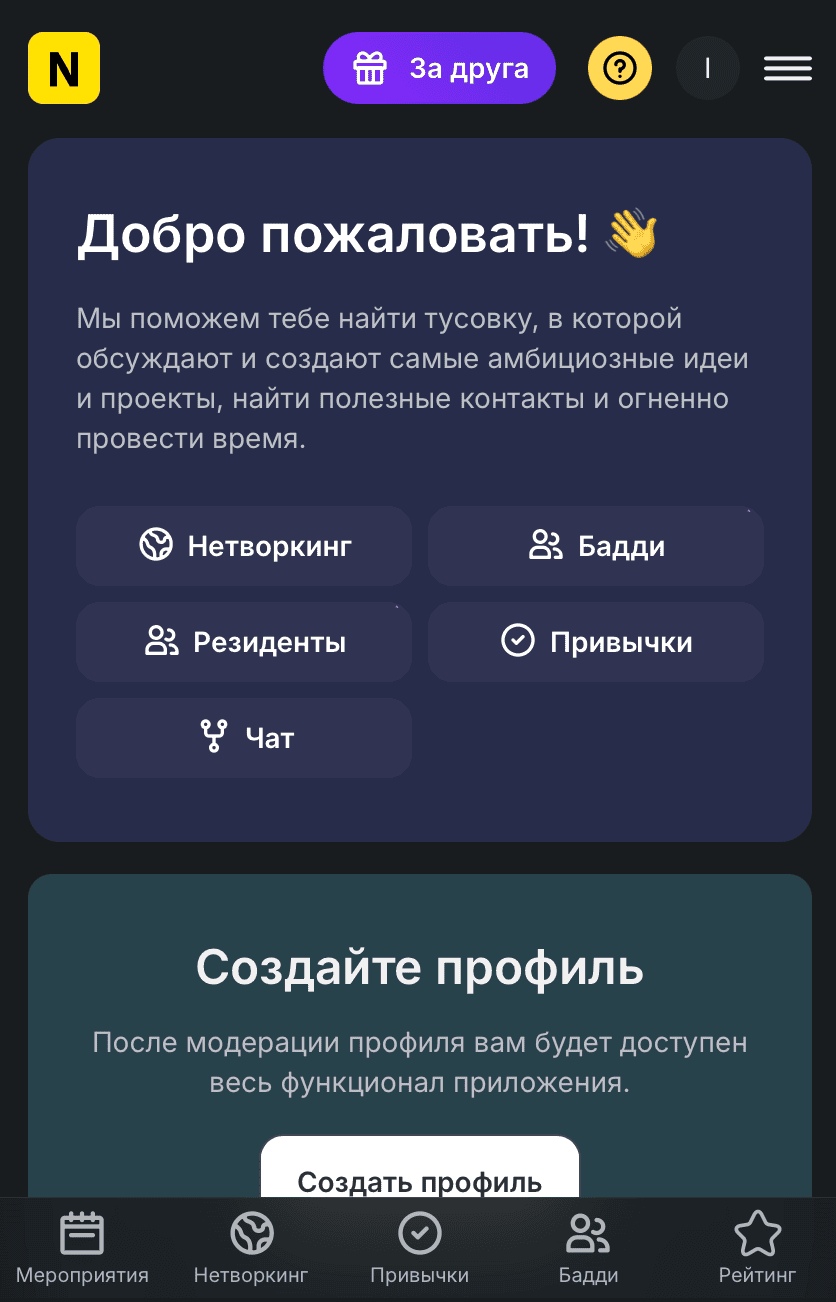Open the Чат shortcut in the welcome card
Screen dimensions: 836x1302
pyautogui.click(x=243, y=737)
